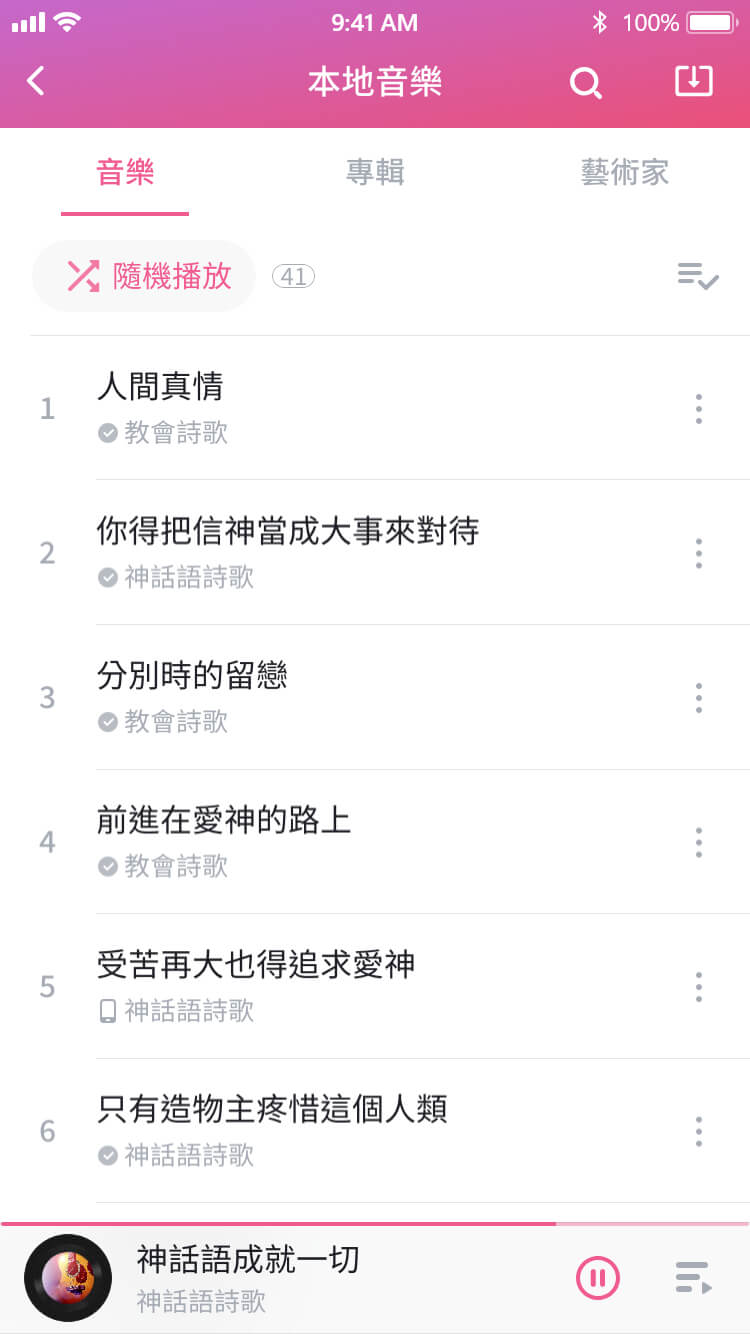Image resolution: width=750 pixels, height=1334 pixels.
Task: Start 隨機播放 shuffle play
Action: click(145, 276)
